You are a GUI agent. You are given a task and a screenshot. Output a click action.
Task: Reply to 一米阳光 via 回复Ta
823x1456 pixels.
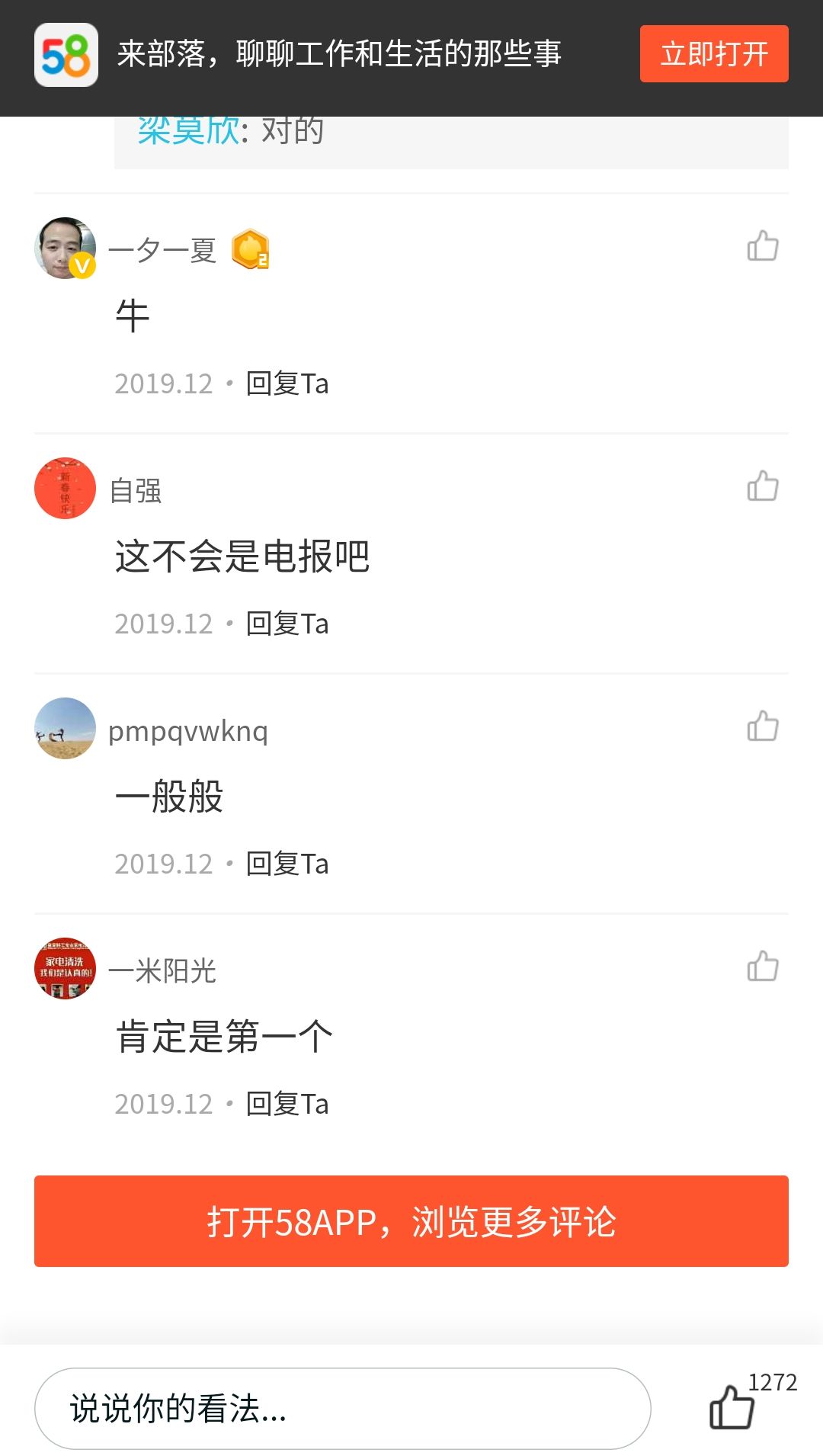287,1104
